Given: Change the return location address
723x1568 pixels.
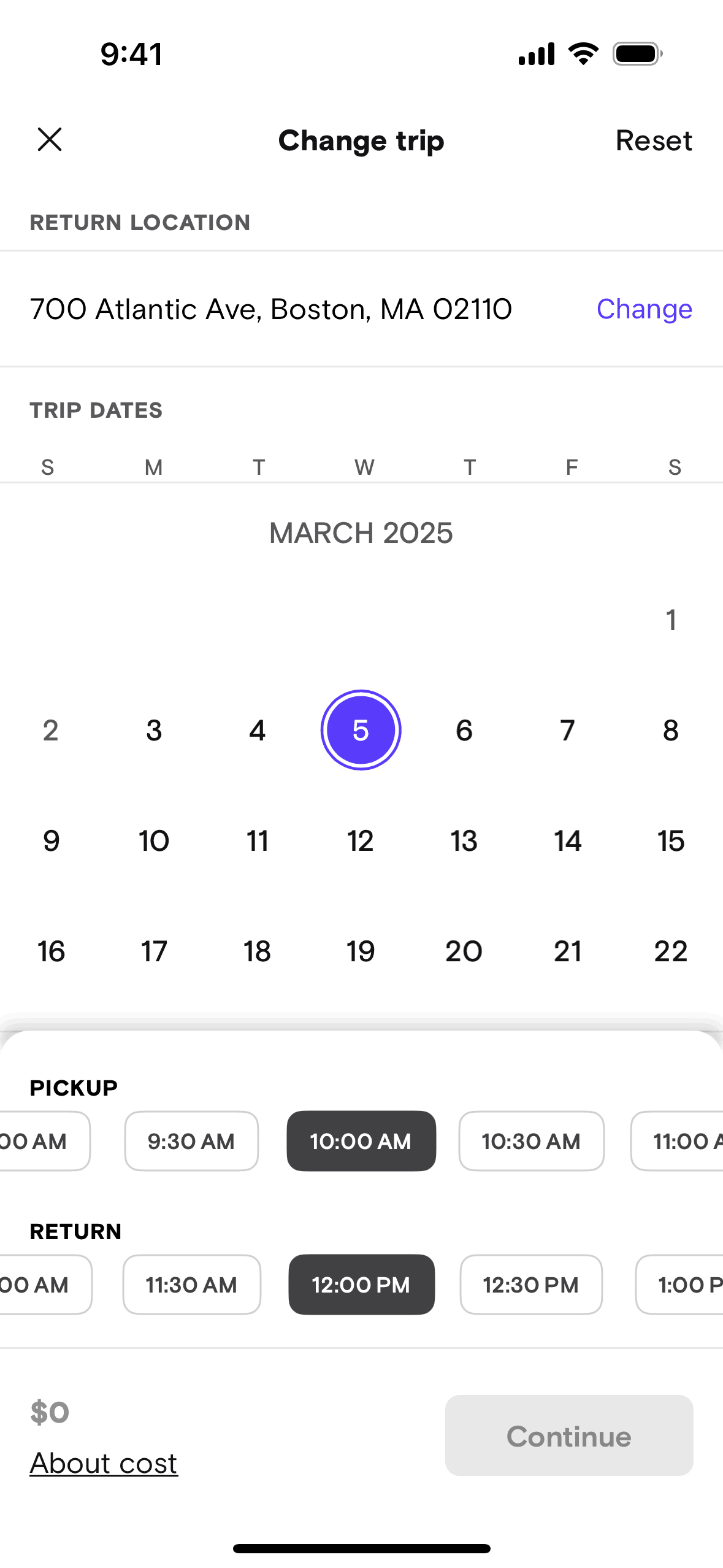Looking at the screenshot, I should [644, 309].
